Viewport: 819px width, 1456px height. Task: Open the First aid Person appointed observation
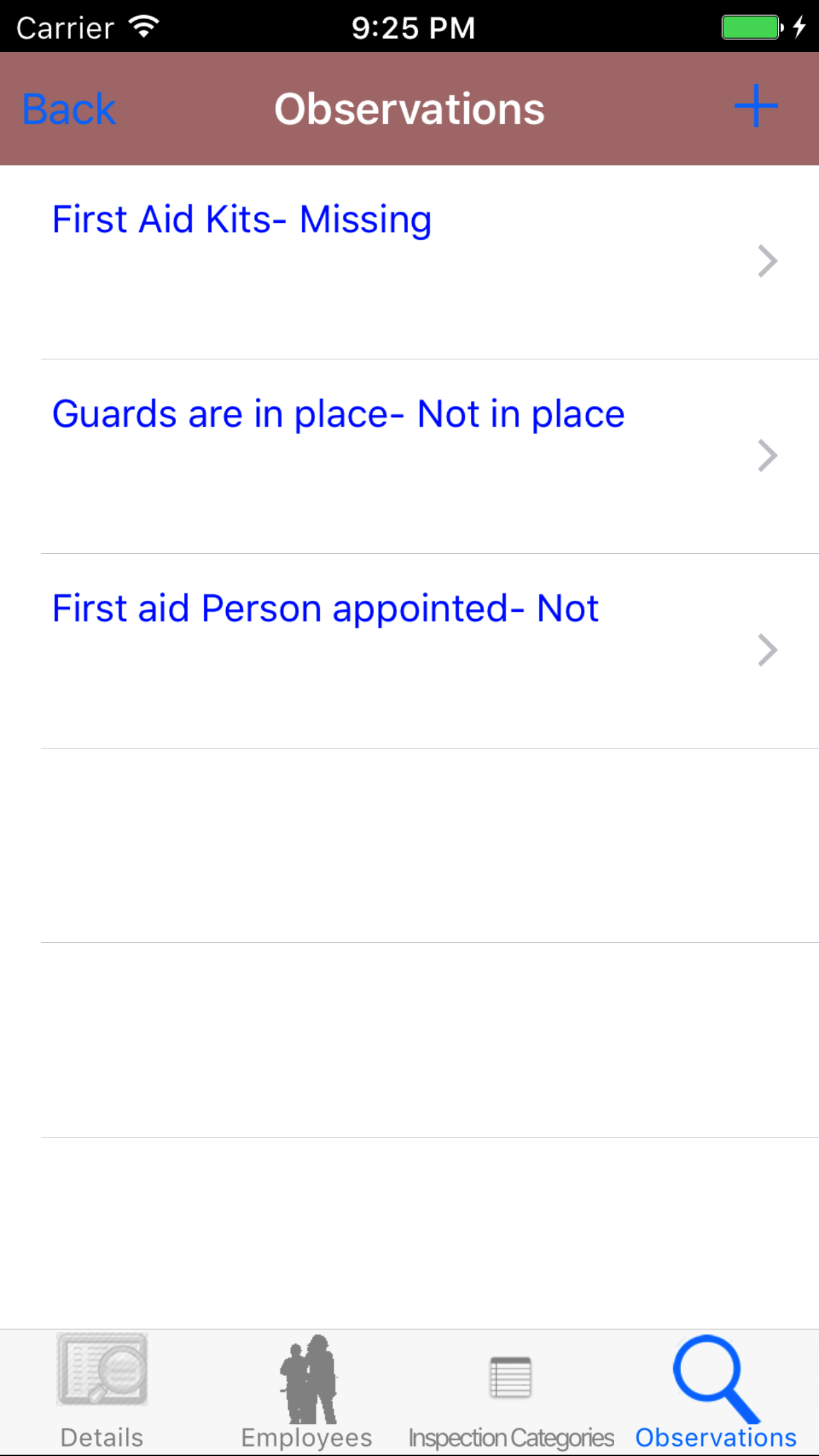[409, 650]
